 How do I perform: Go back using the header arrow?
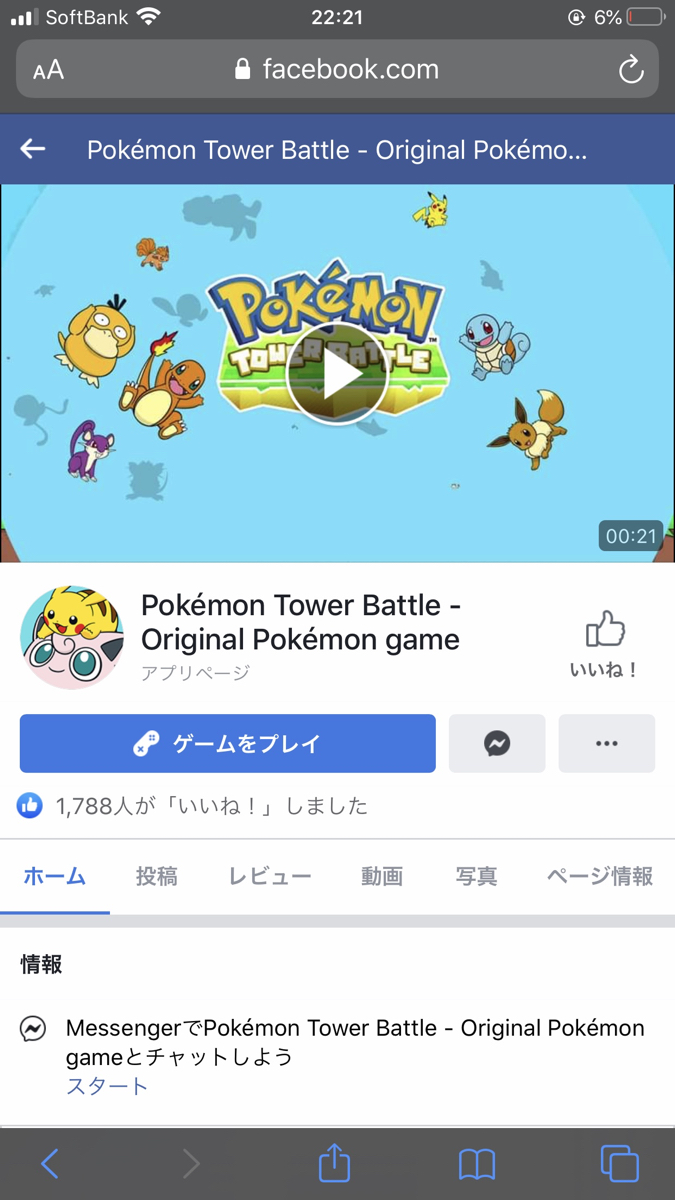pyautogui.click(x=33, y=149)
